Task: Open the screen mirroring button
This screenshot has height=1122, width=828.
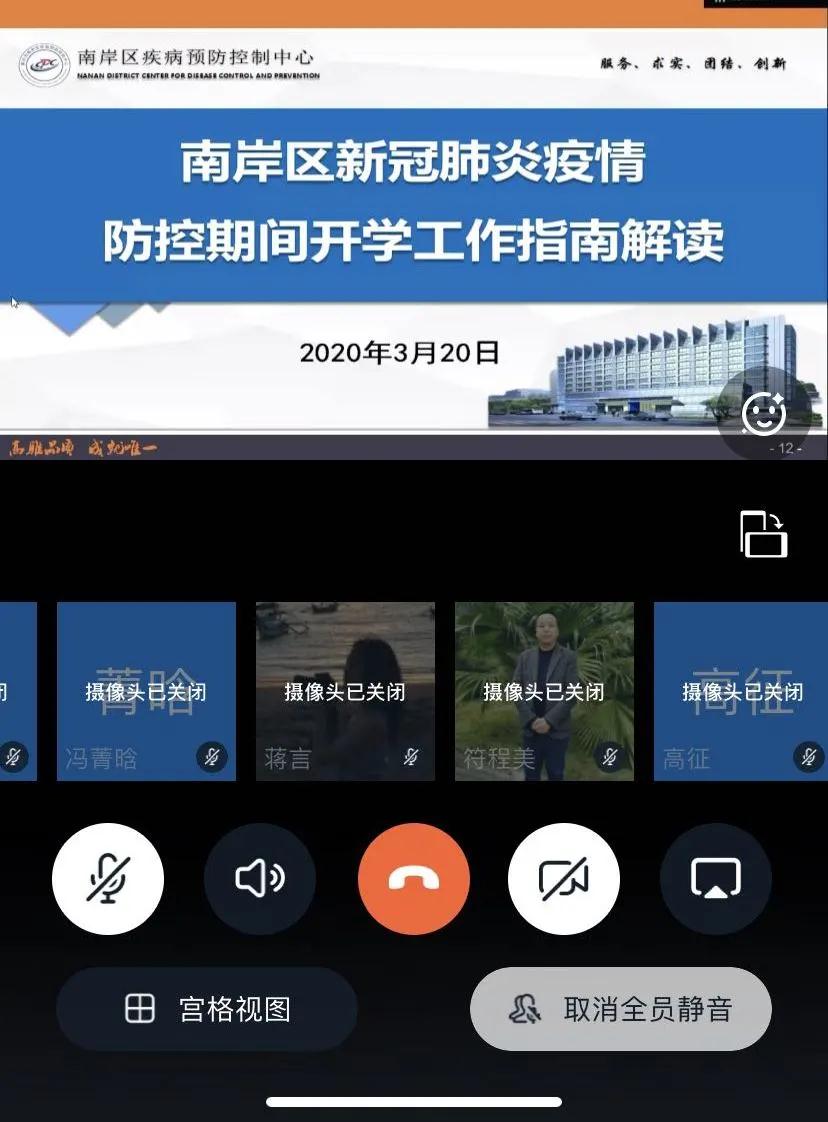Action: coord(716,879)
